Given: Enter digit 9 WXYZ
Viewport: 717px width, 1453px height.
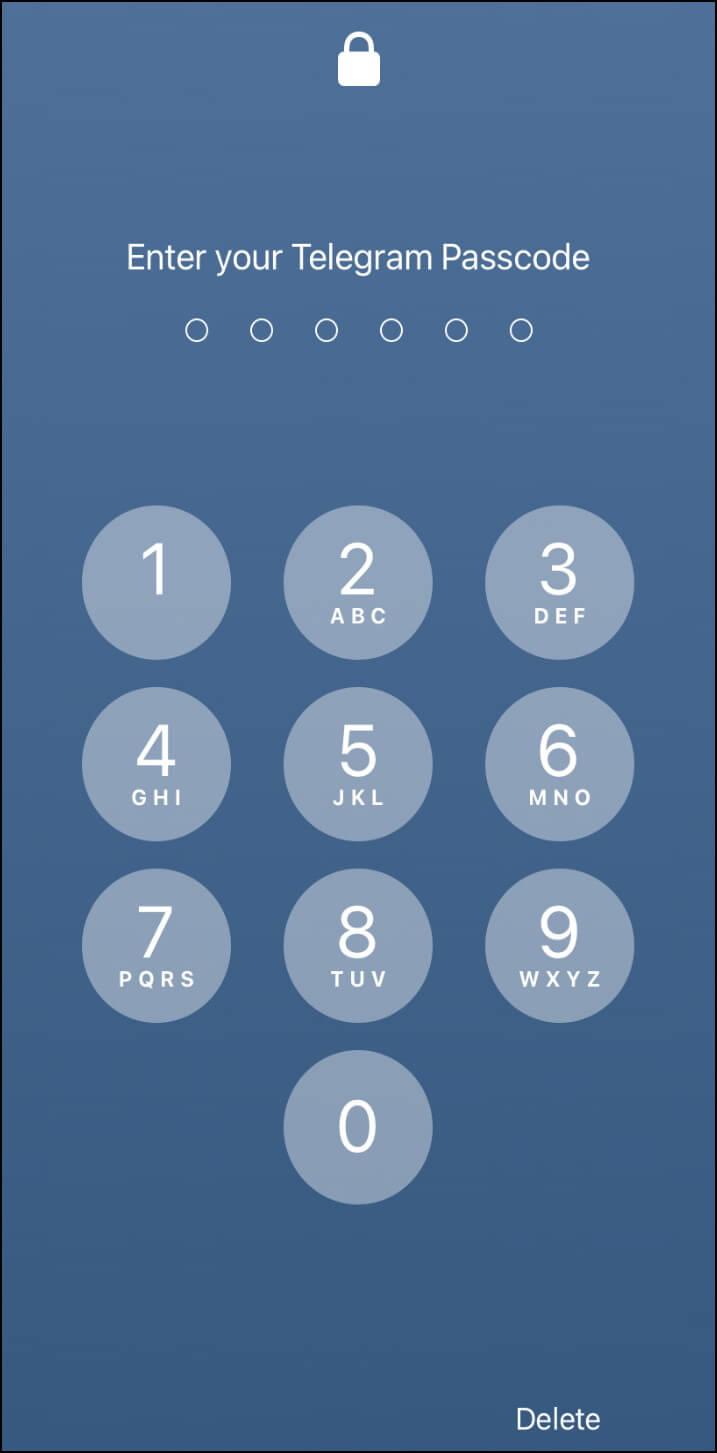Looking at the screenshot, I should click(559, 946).
